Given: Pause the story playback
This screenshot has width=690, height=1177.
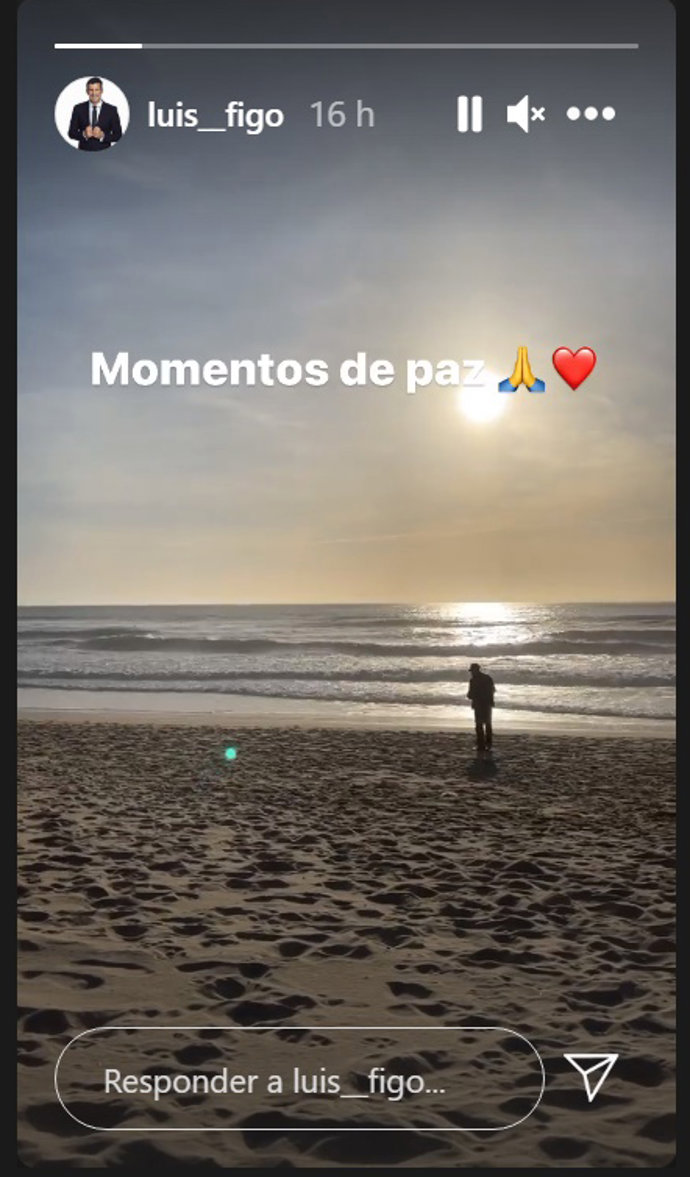Looking at the screenshot, I should (x=469, y=115).
